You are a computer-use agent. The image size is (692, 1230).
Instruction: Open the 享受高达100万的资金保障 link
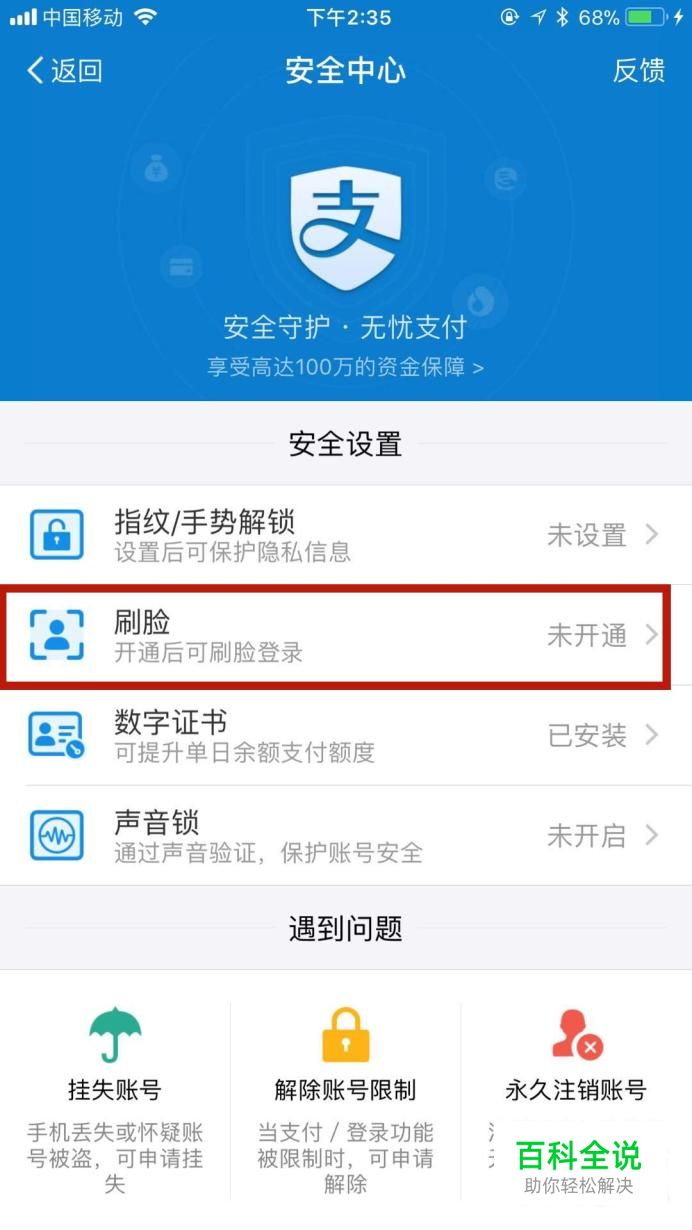pyautogui.click(x=345, y=367)
